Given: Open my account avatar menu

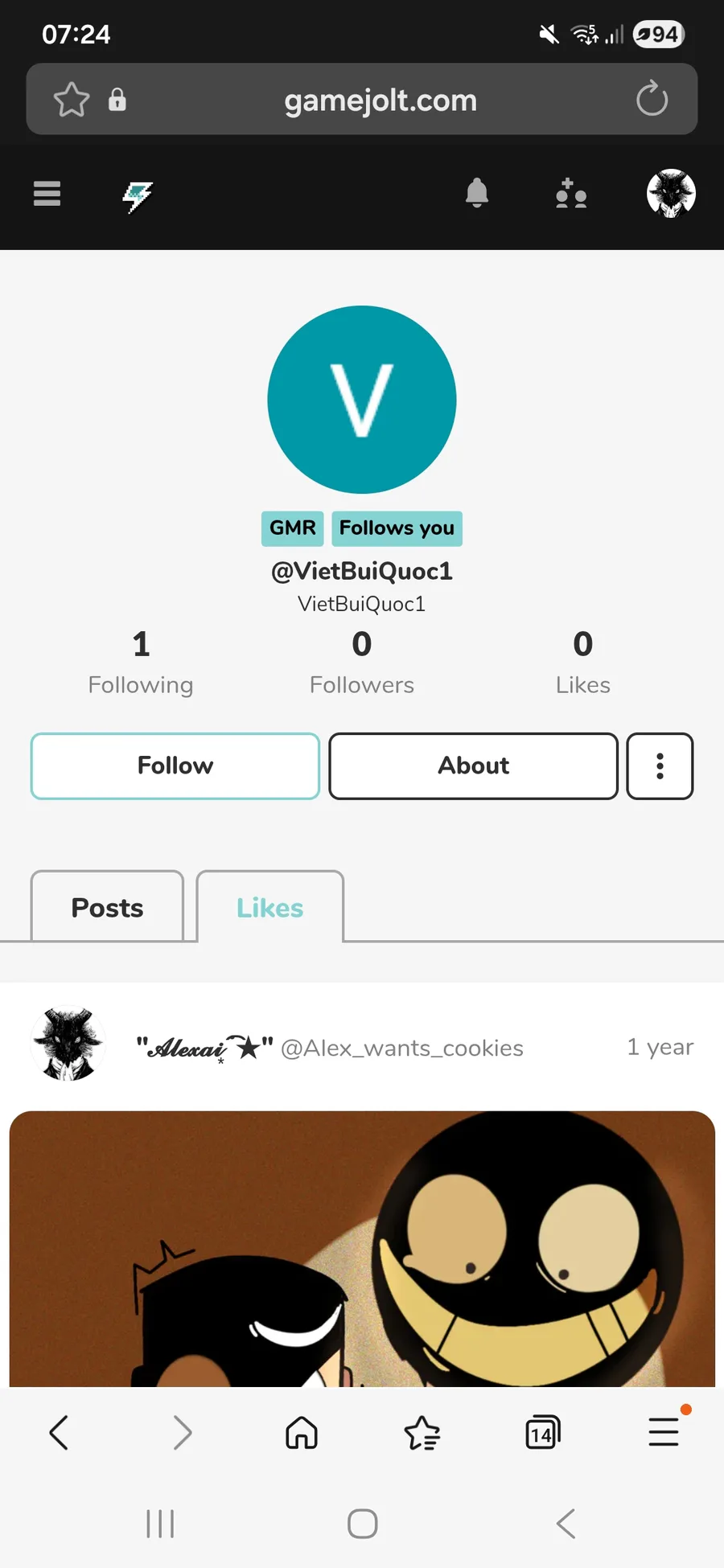Looking at the screenshot, I should (671, 194).
